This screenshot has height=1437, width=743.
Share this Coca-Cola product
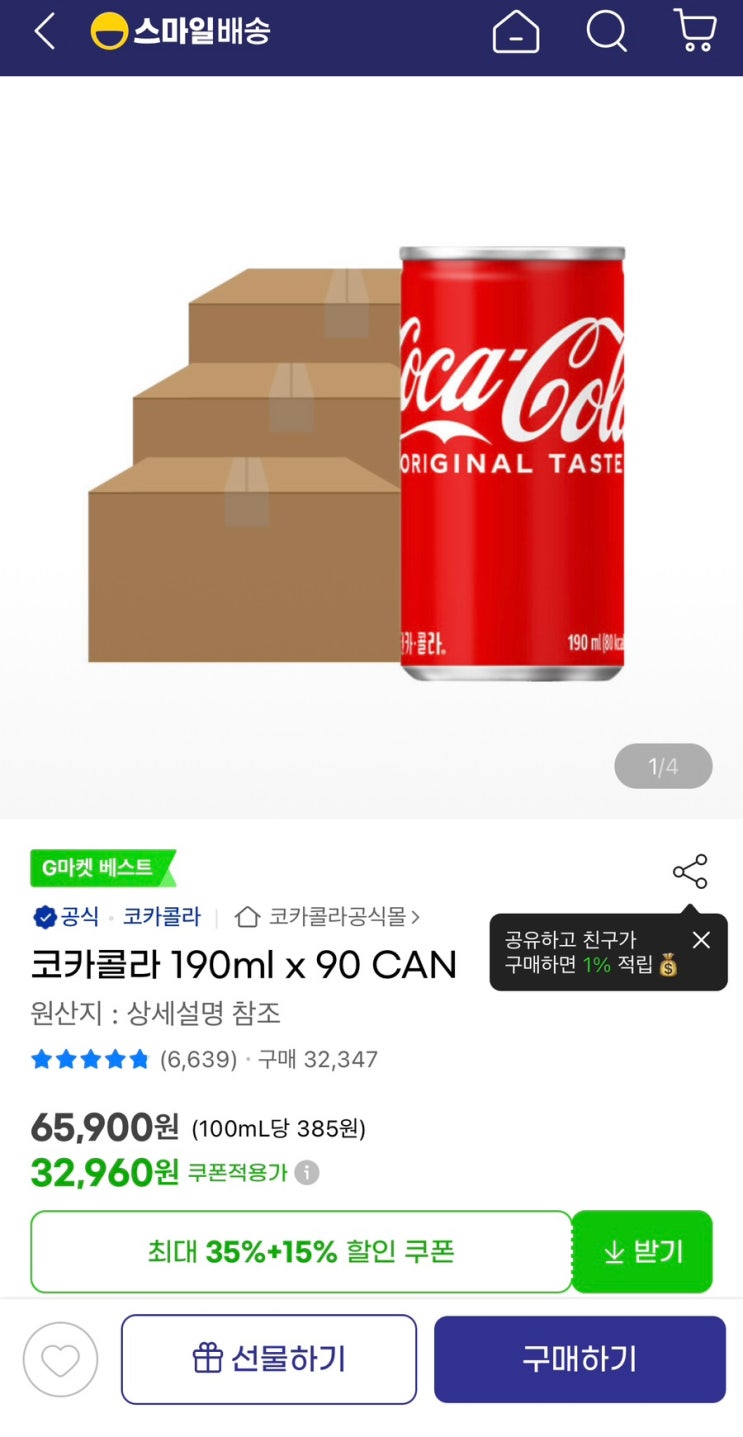[690, 871]
